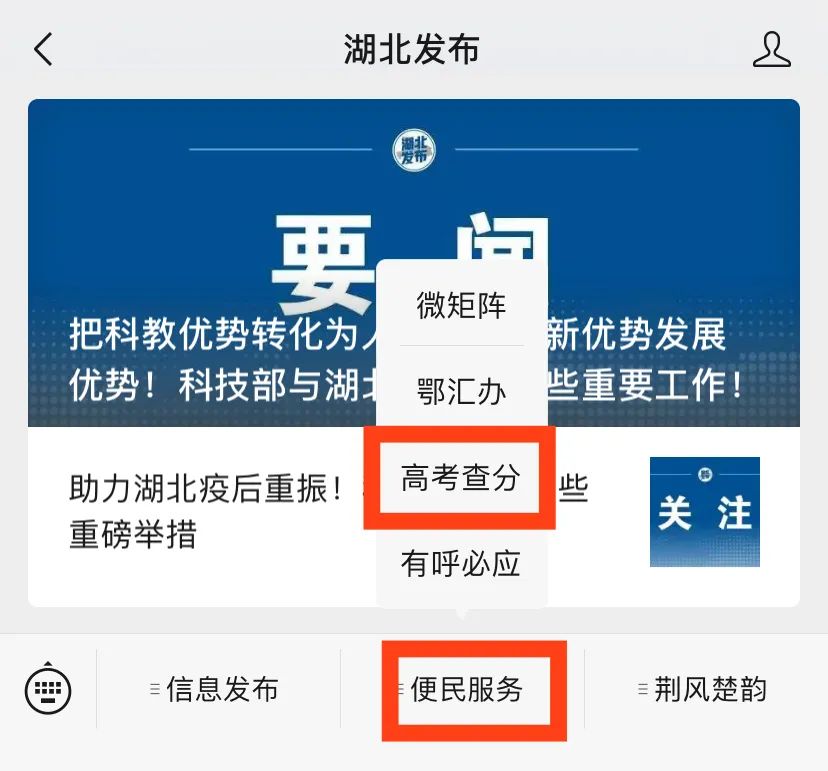Open 鄂汇办 in the popup menu

pos(461,392)
